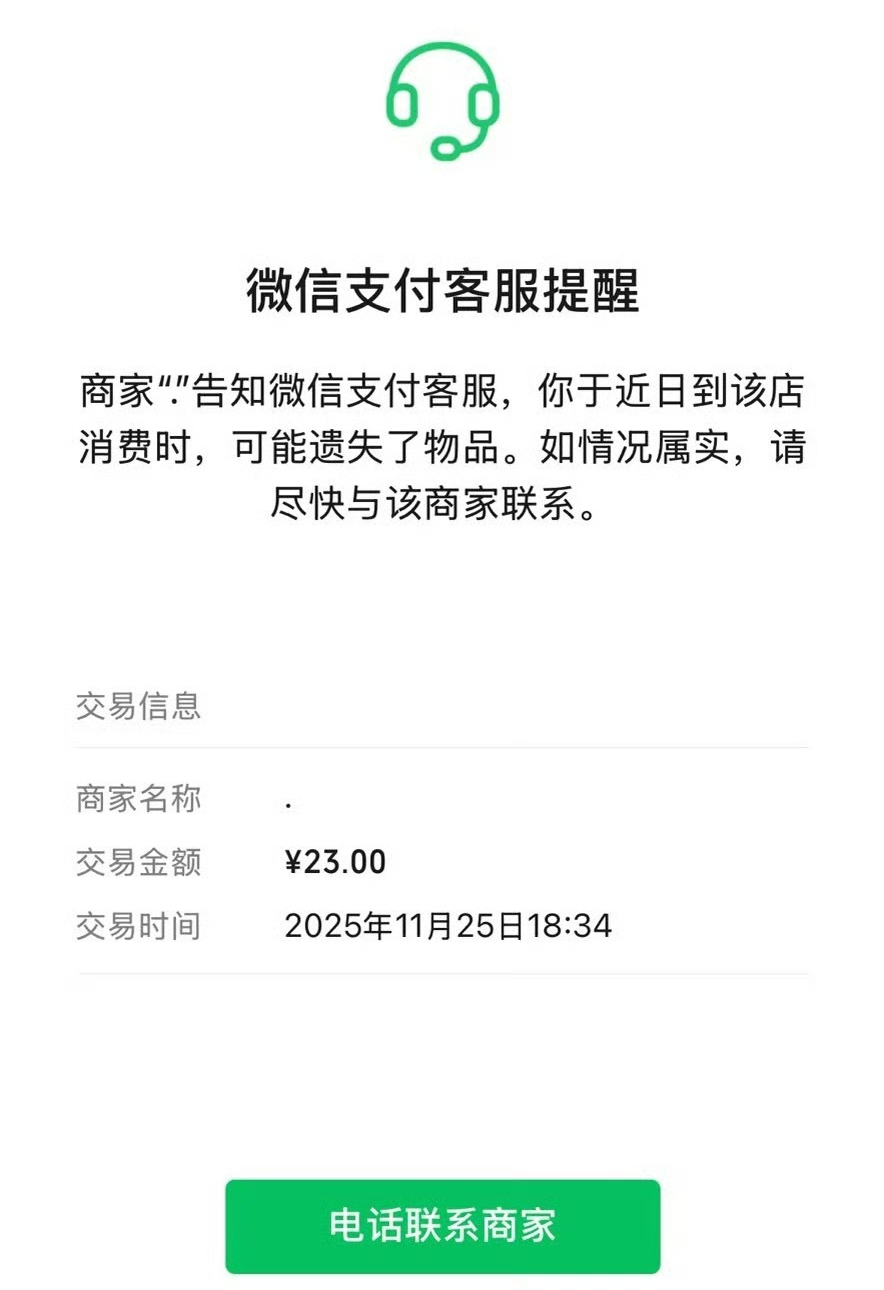Click the left earpiece of the headset logo
The image size is (884, 1290).
click(402, 105)
